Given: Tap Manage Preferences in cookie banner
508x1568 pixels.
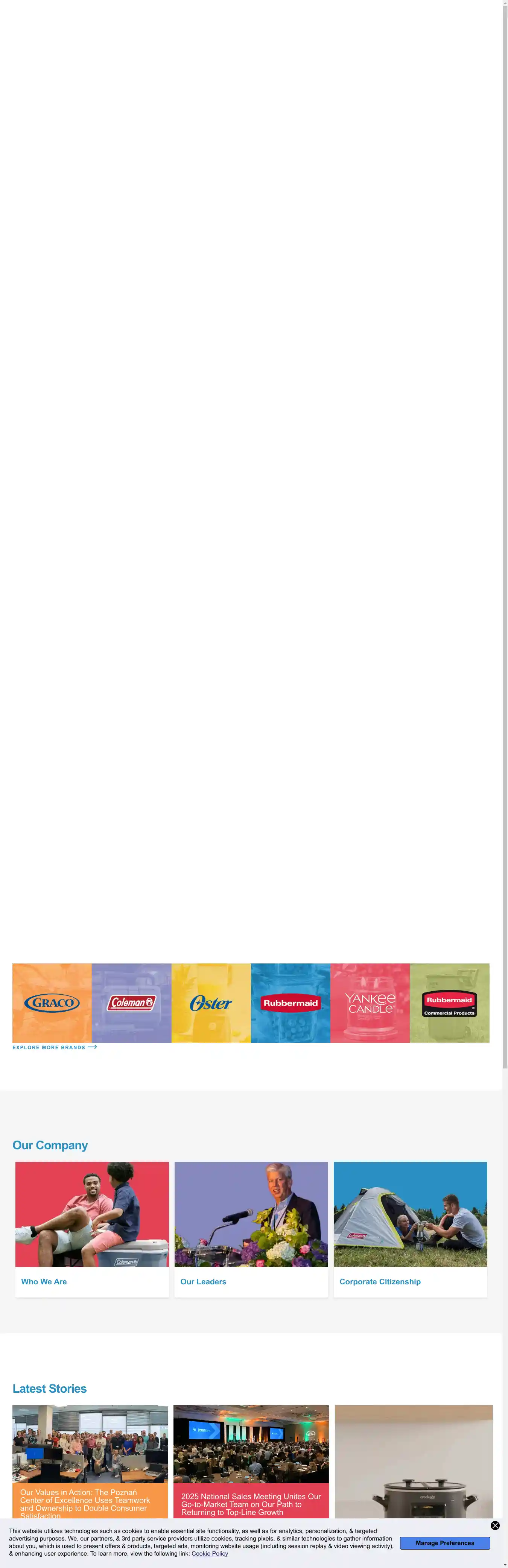Looking at the screenshot, I should [445, 1542].
